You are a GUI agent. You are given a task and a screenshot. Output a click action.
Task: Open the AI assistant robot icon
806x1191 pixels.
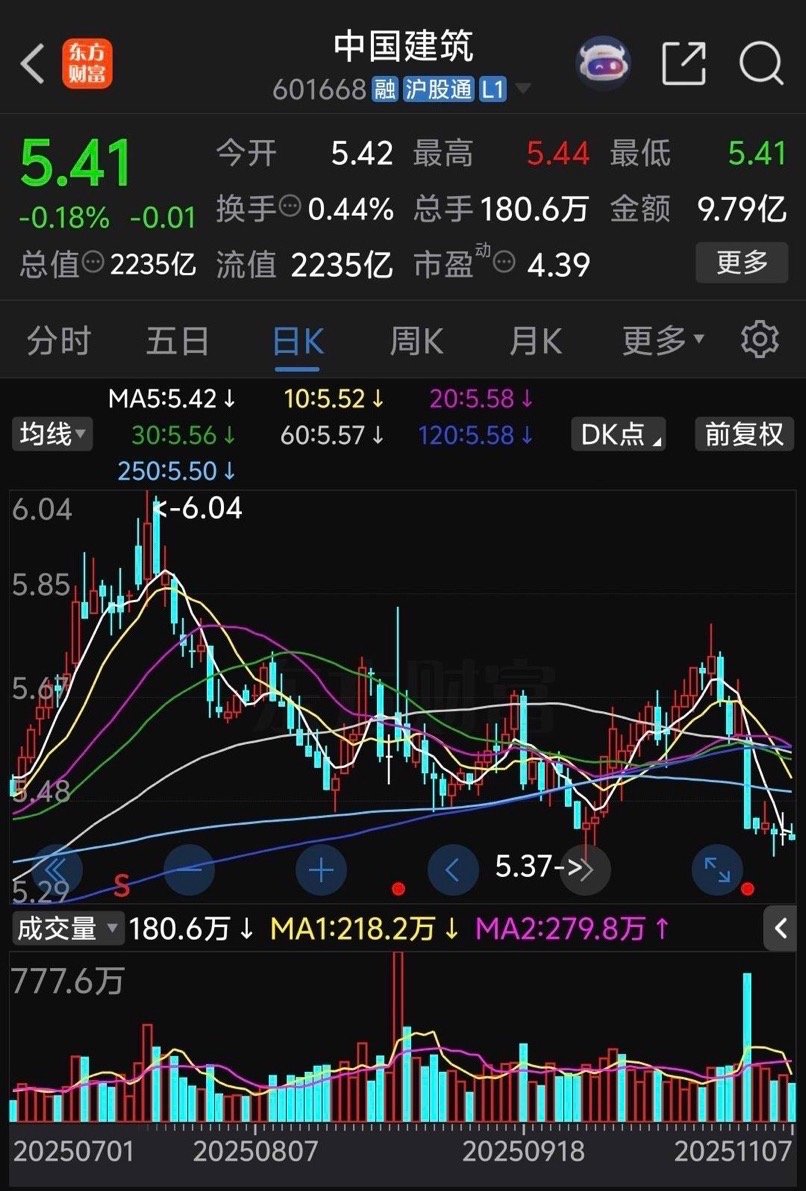click(601, 60)
